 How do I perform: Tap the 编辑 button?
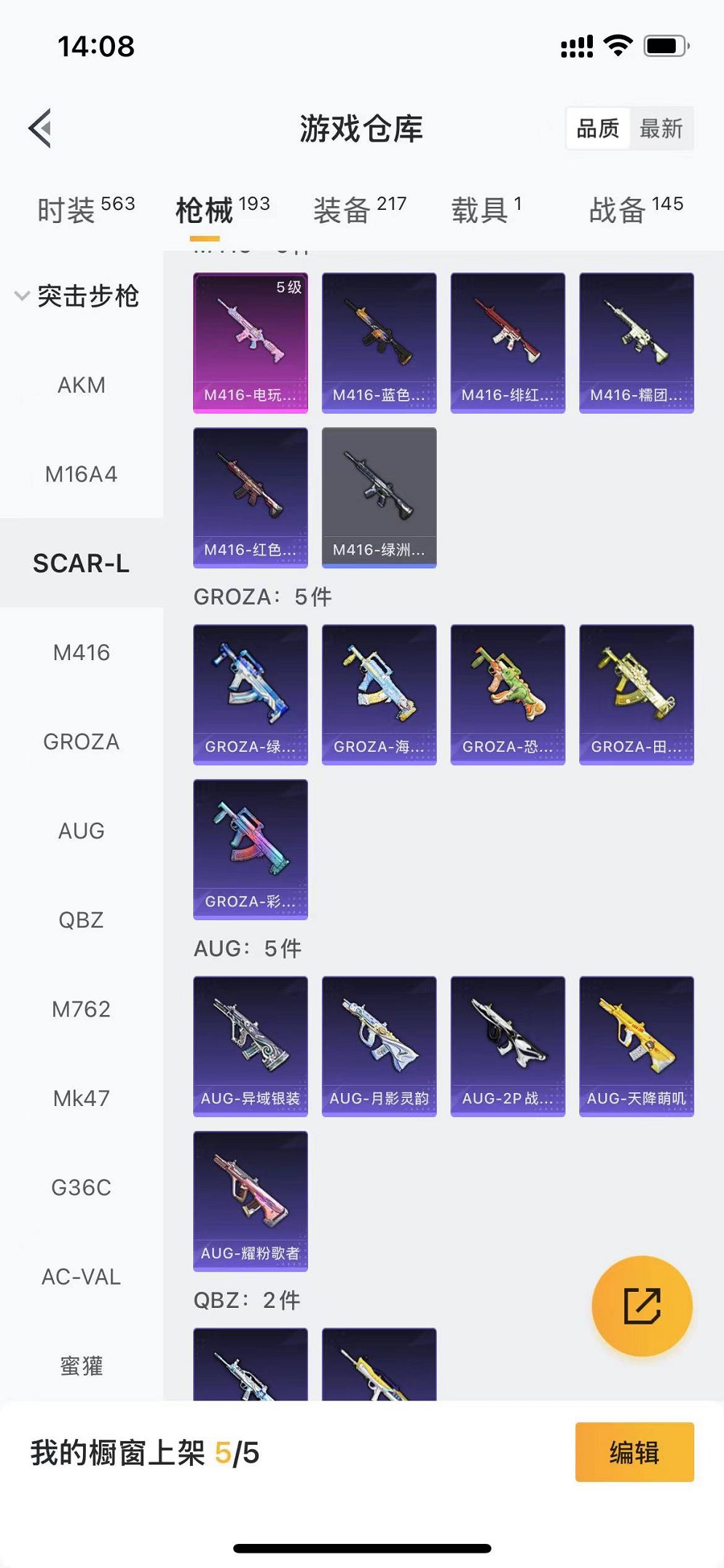(x=634, y=1452)
